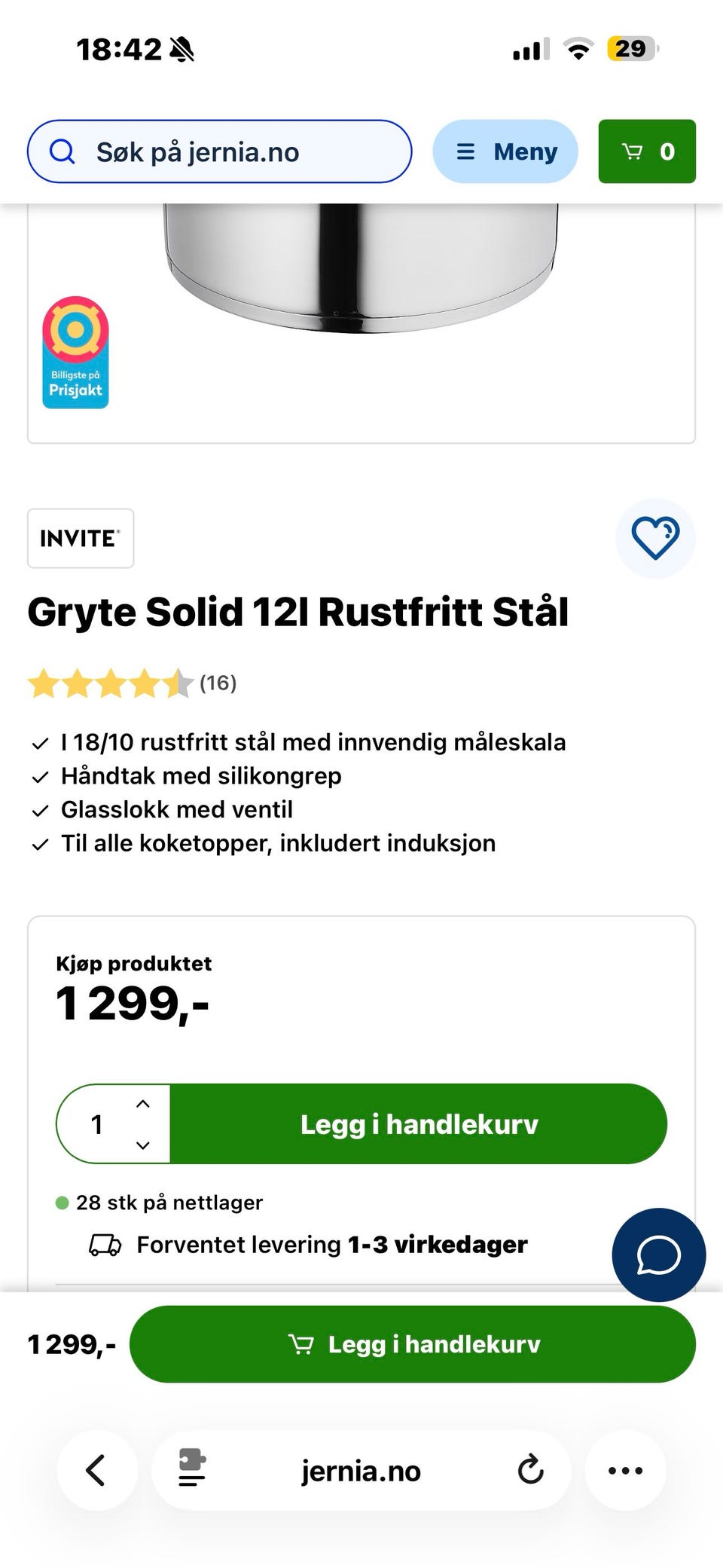Tap the hamburger lines on the Meny button
This screenshot has height=1568, width=723.
(467, 151)
